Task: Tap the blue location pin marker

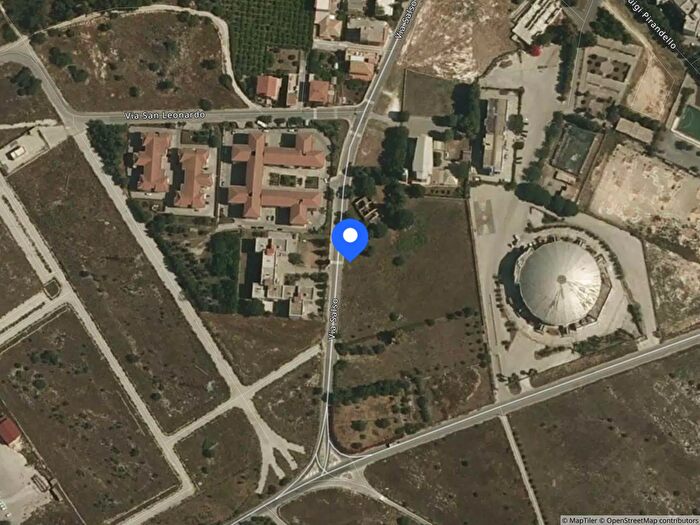Action: [350, 239]
